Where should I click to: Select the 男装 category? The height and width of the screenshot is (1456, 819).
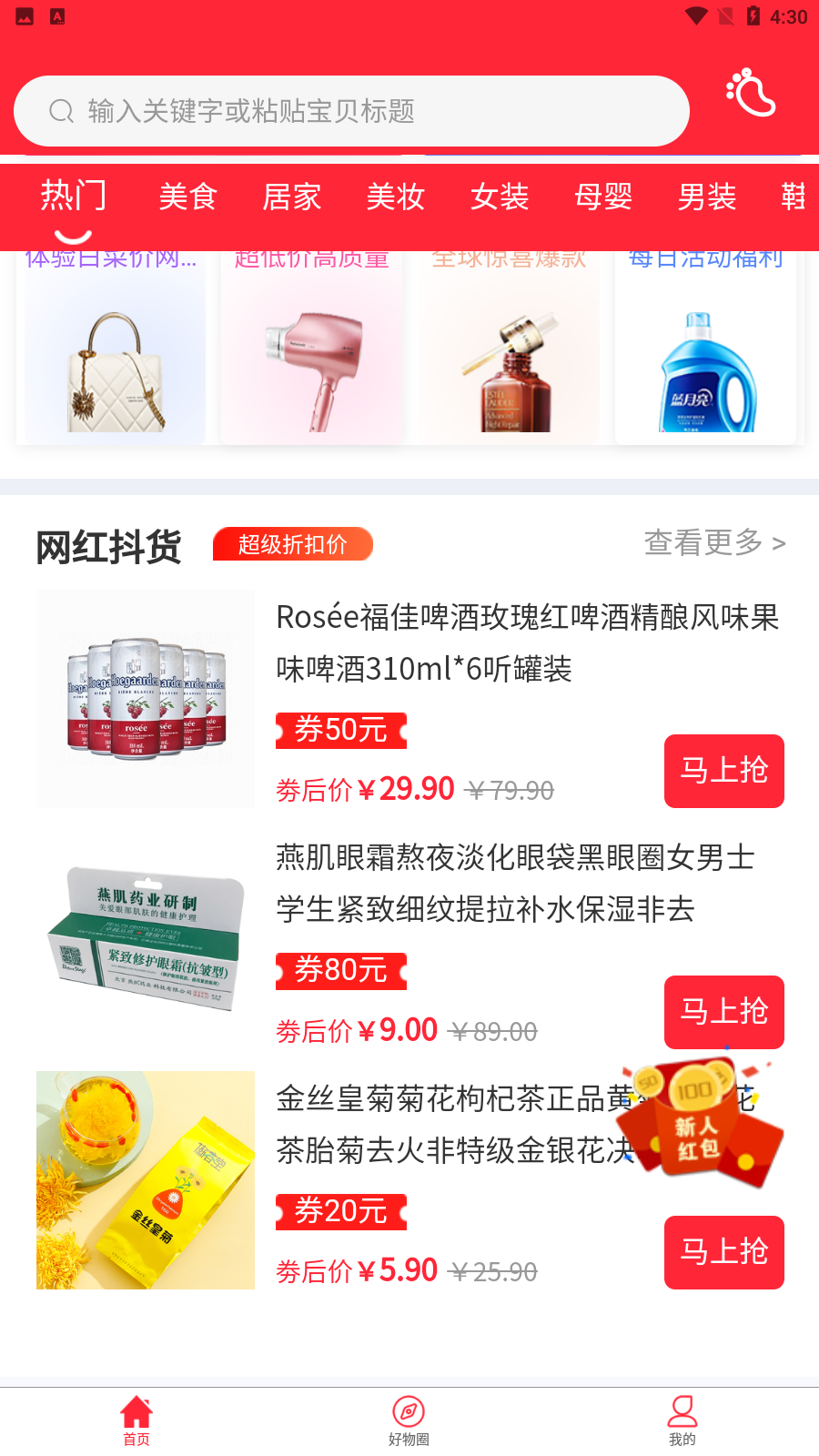pyautogui.click(x=708, y=197)
